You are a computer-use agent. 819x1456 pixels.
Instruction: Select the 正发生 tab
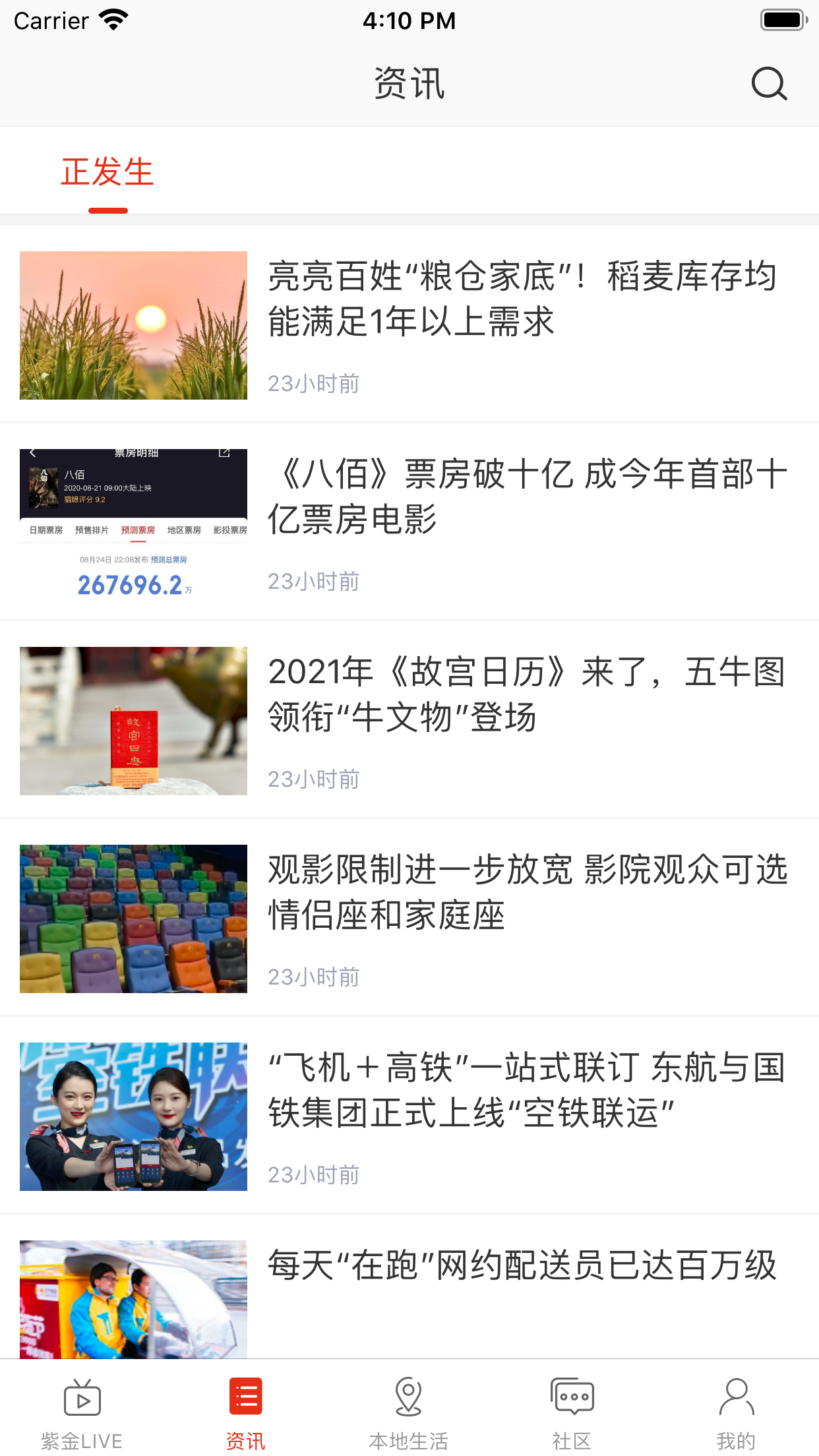coord(107,171)
